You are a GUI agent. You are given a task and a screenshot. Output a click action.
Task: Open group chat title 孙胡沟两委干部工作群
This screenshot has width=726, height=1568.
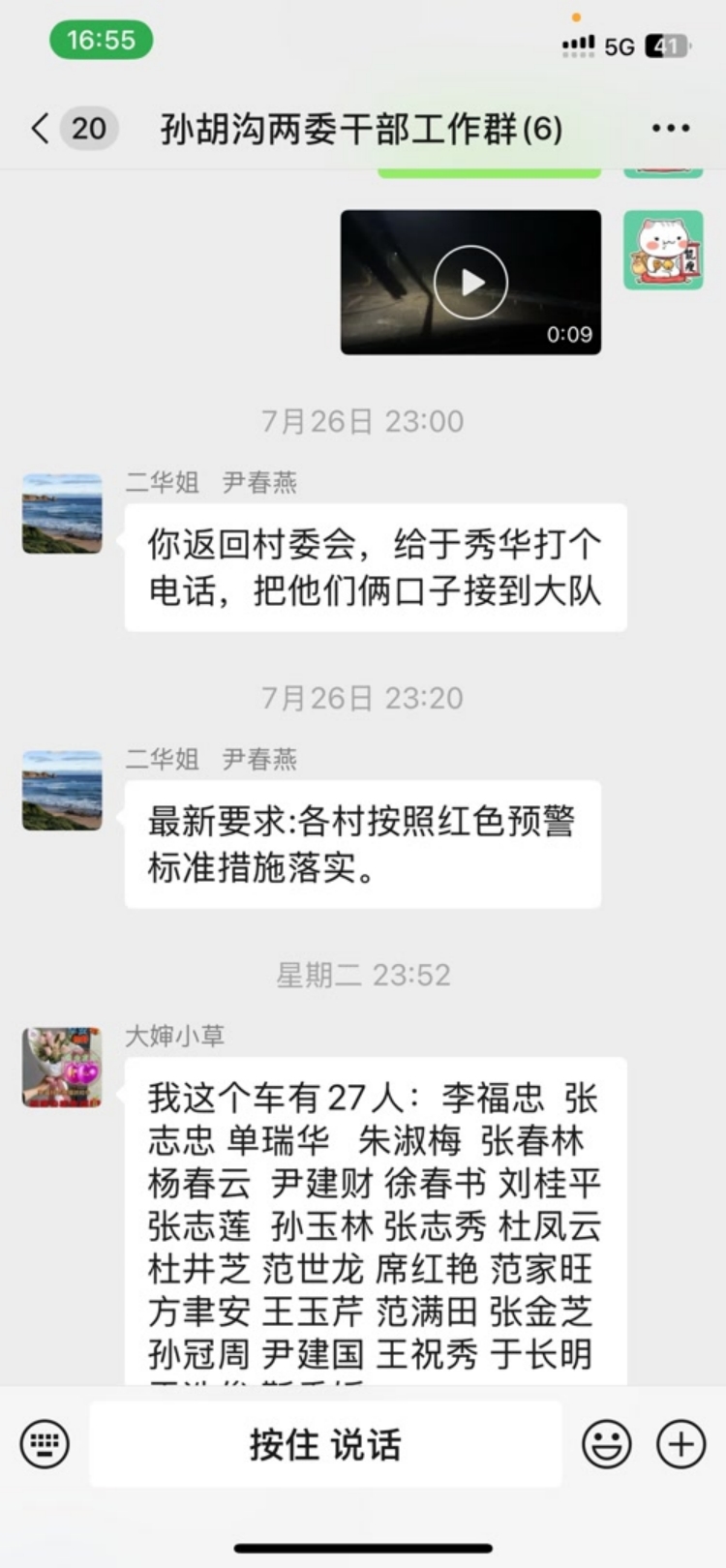pyautogui.click(x=360, y=127)
